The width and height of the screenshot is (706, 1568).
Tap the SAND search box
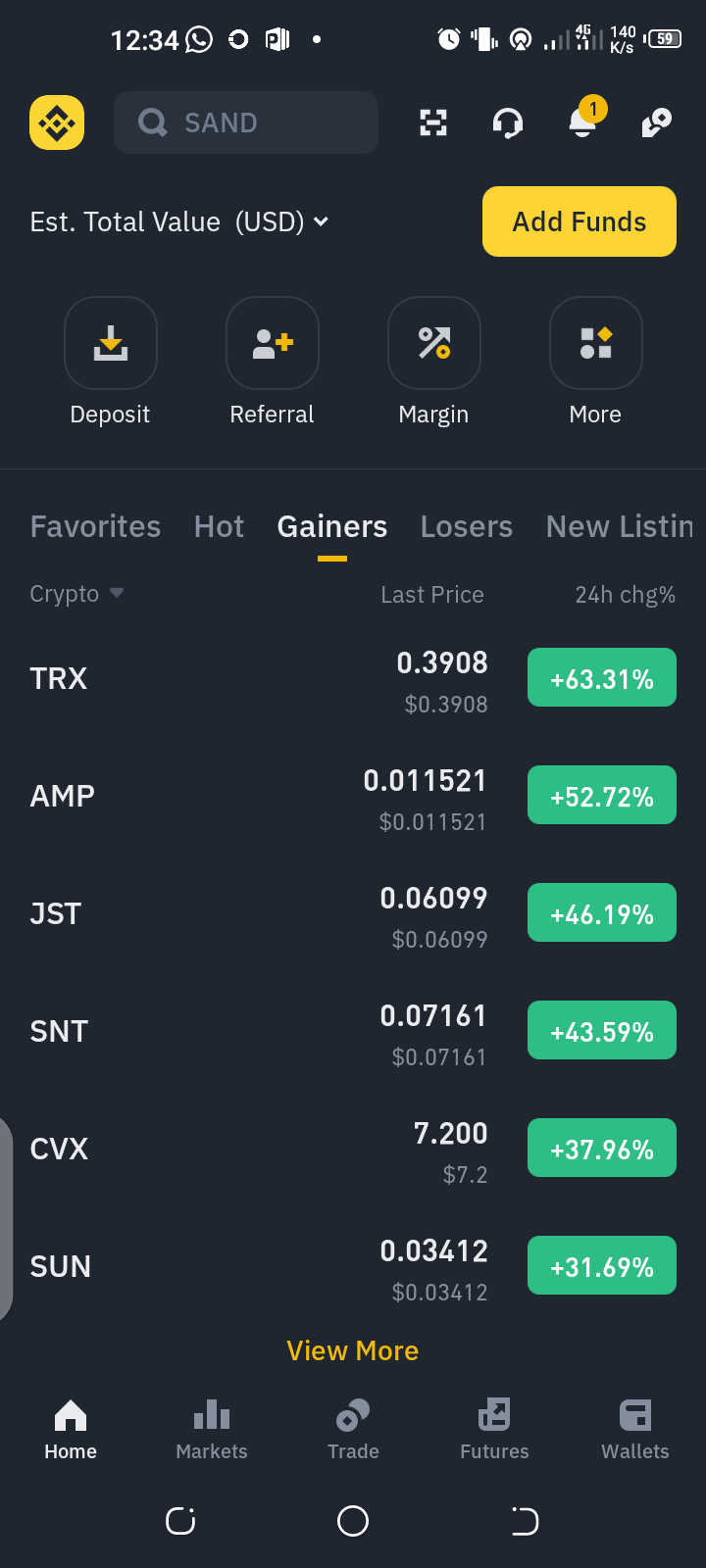pos(246,122)
